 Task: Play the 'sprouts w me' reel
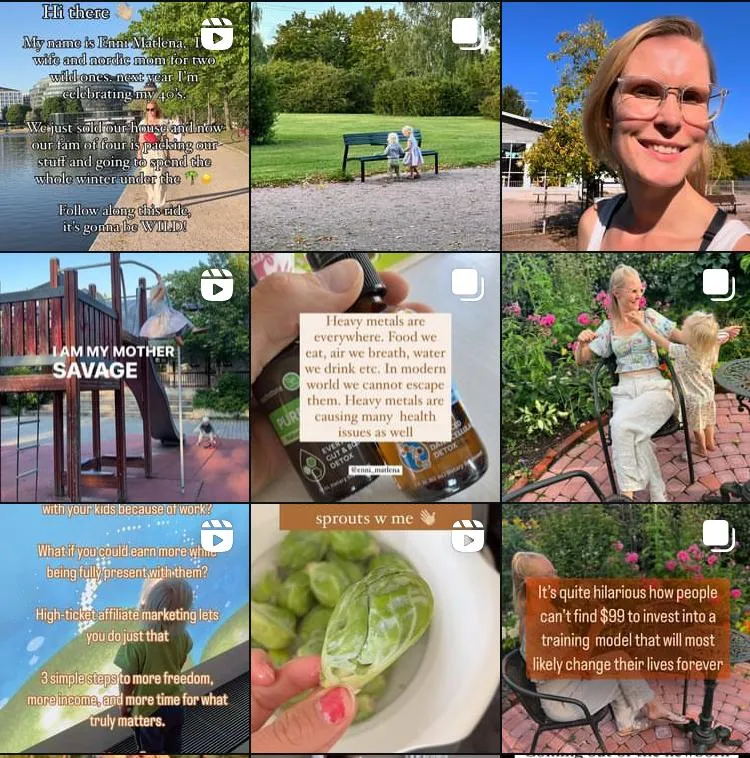coord(375,628)
